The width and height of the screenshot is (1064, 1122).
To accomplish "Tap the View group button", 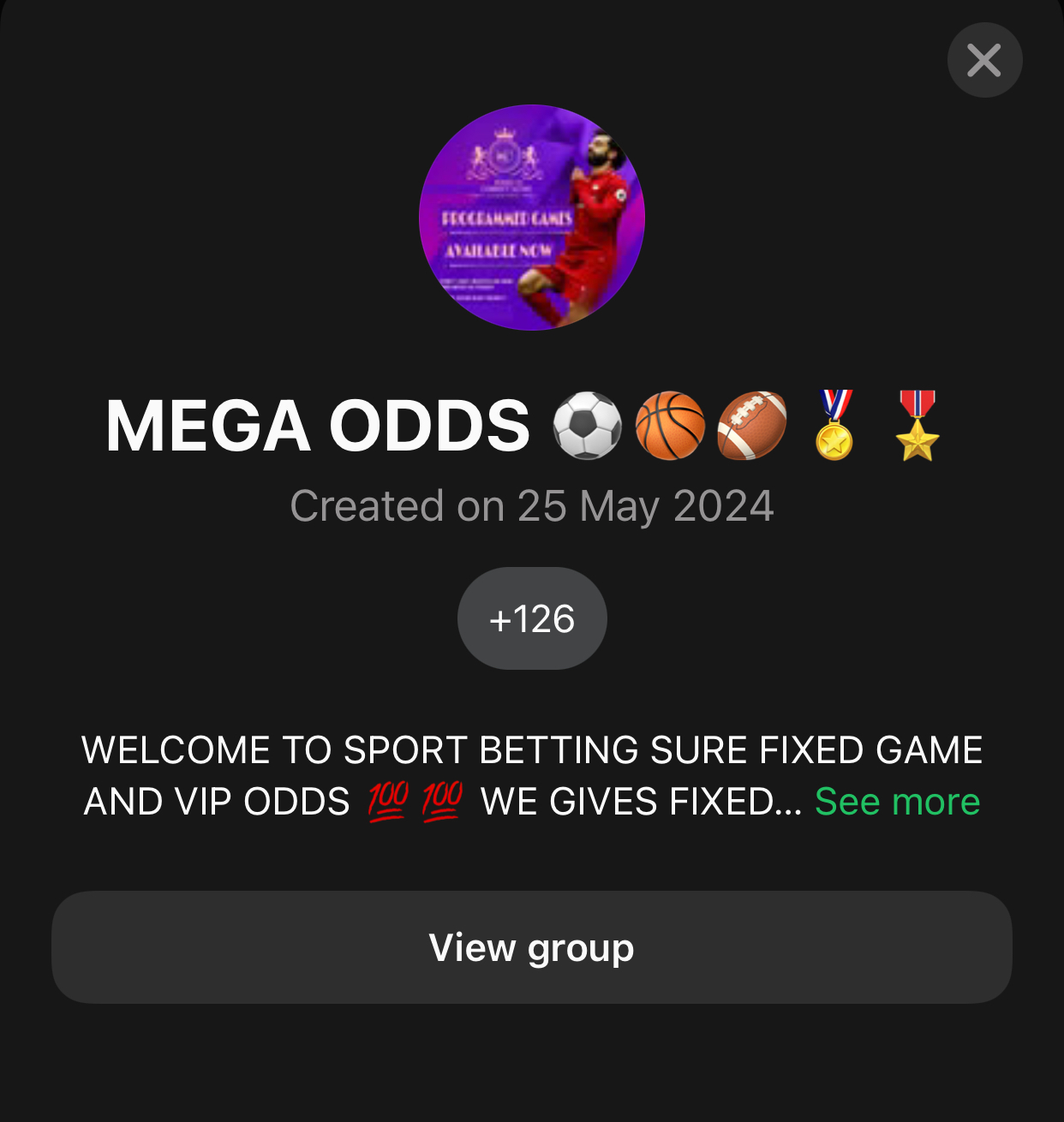I will 531,947.
